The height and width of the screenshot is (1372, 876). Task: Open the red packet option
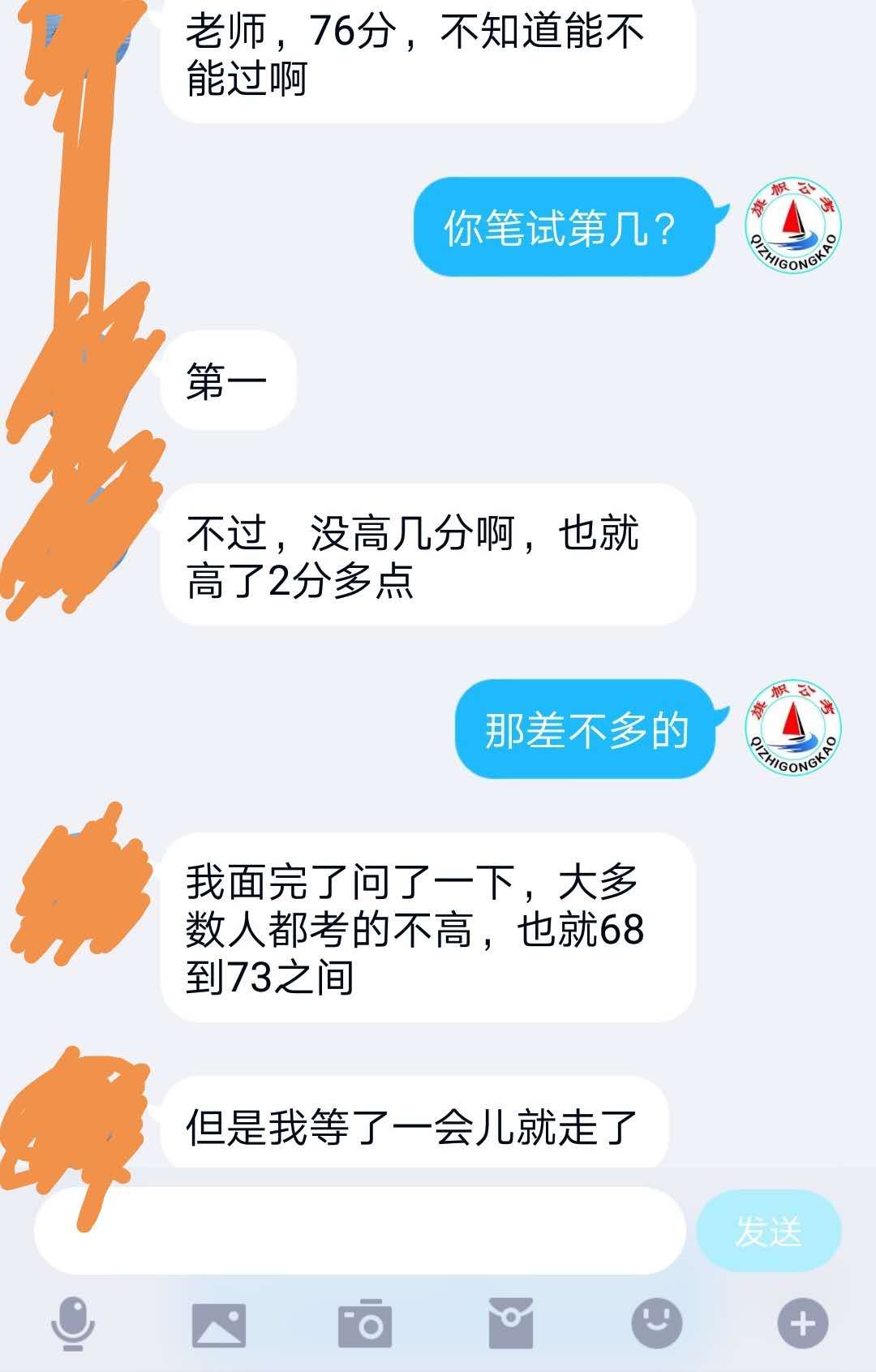pos(511,1323)
